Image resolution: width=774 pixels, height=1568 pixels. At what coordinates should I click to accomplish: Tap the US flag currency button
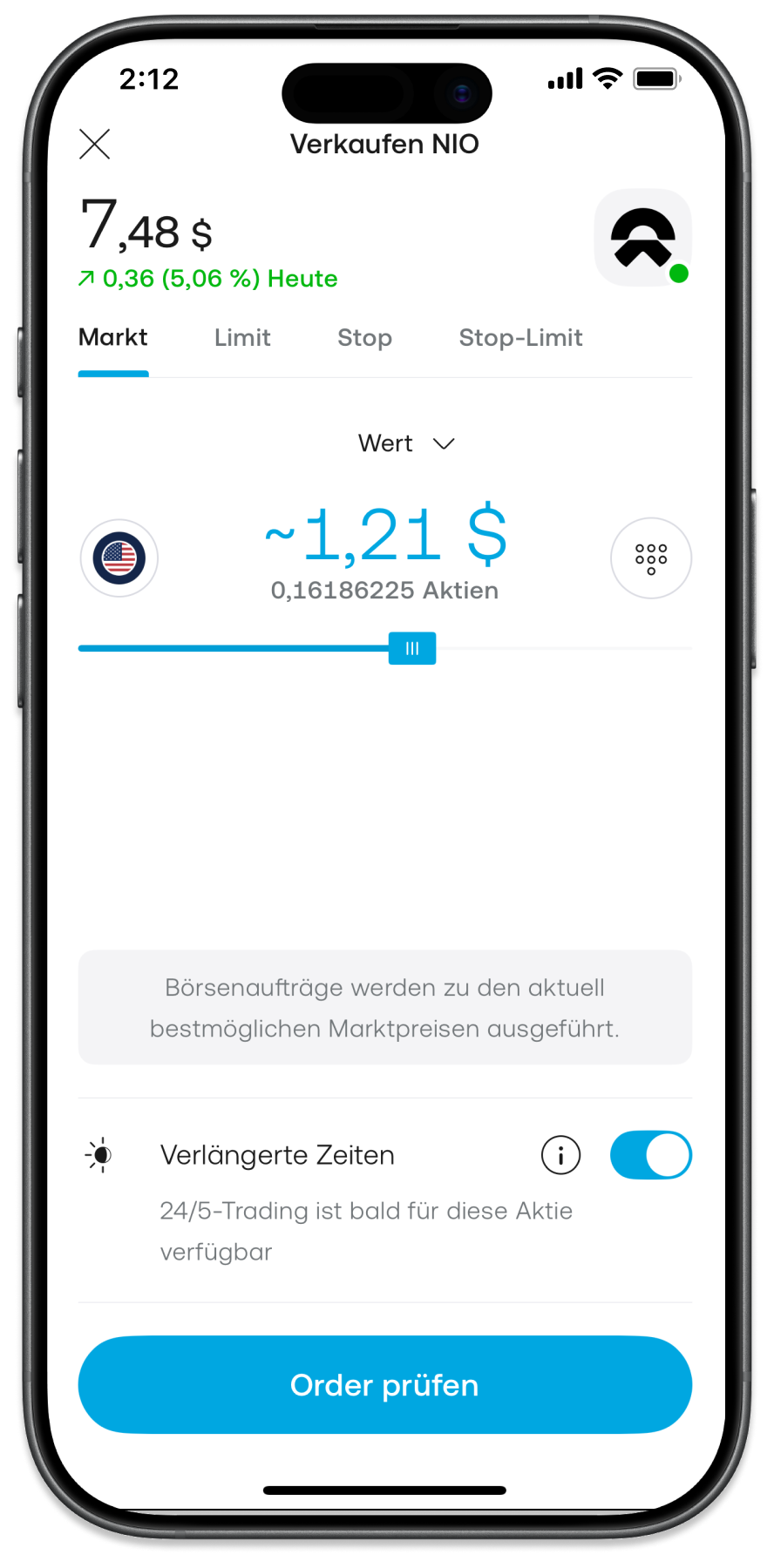click(x=119, y=558)
